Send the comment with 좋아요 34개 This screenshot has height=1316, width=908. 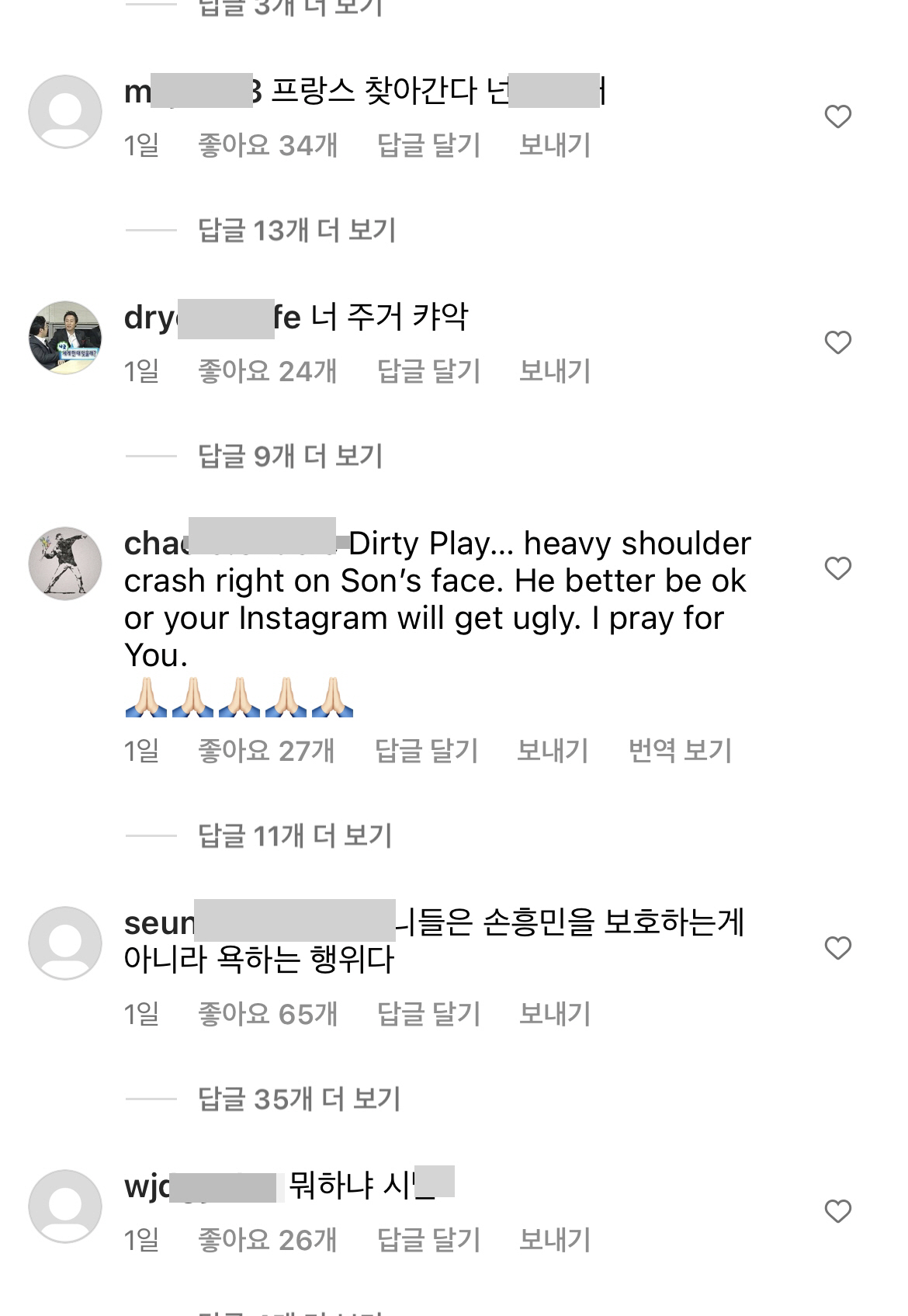click(x=554, y=145)
